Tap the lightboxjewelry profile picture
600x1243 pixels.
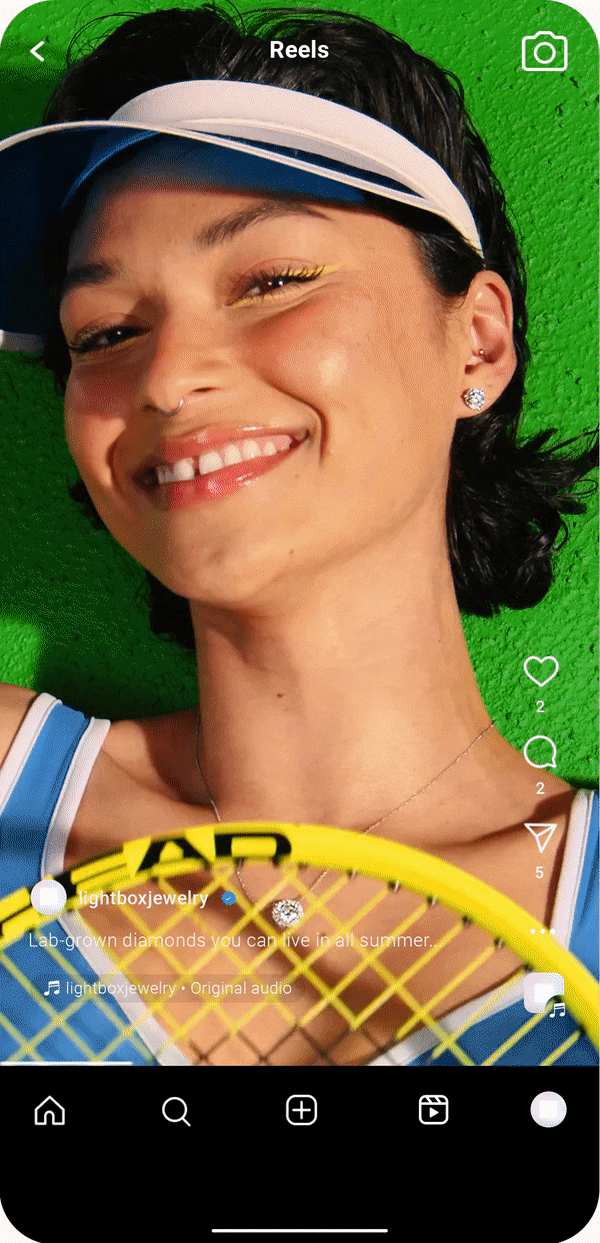click(48, 898)
